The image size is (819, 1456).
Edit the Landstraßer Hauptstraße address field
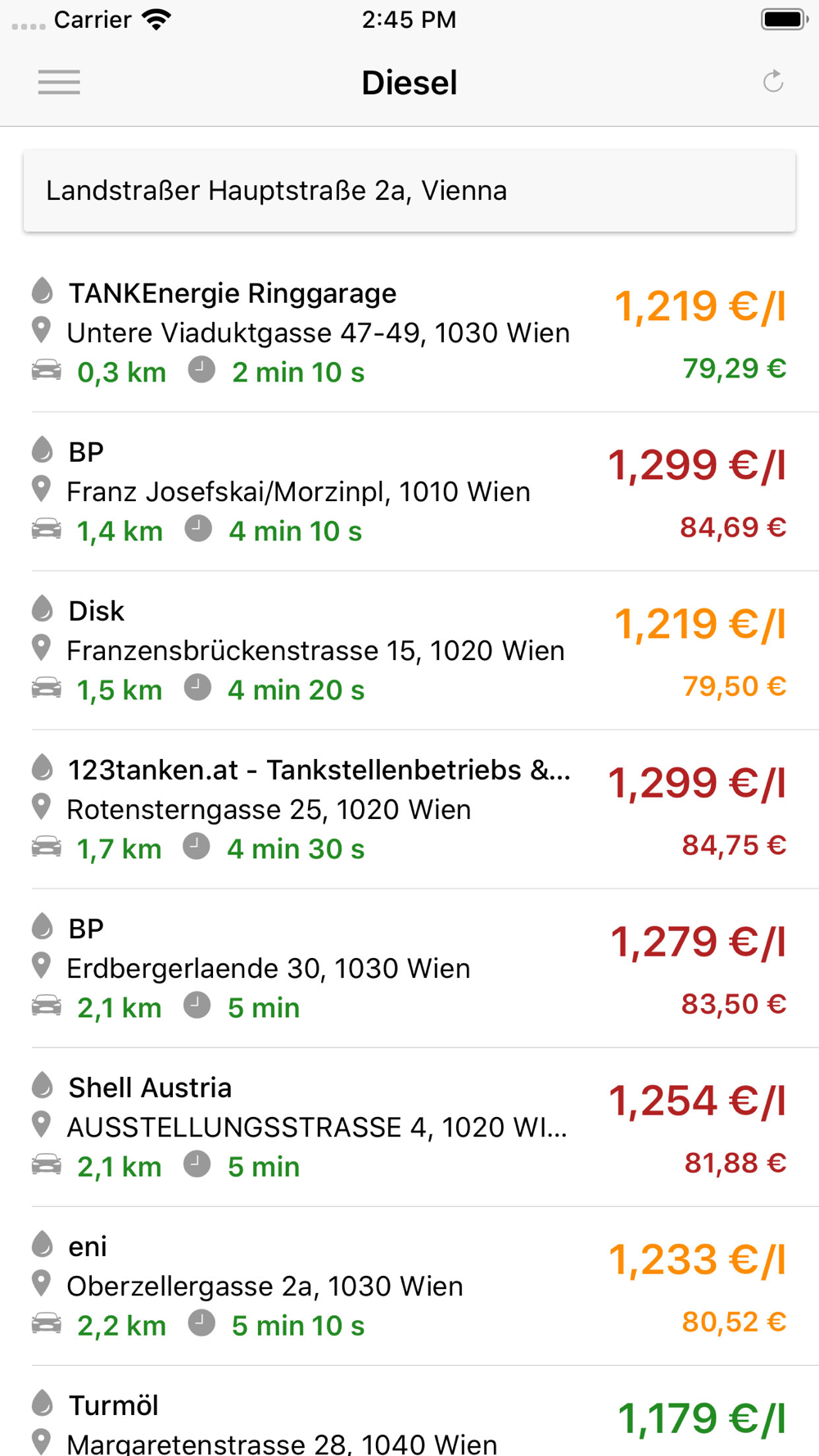coord(409,191)
